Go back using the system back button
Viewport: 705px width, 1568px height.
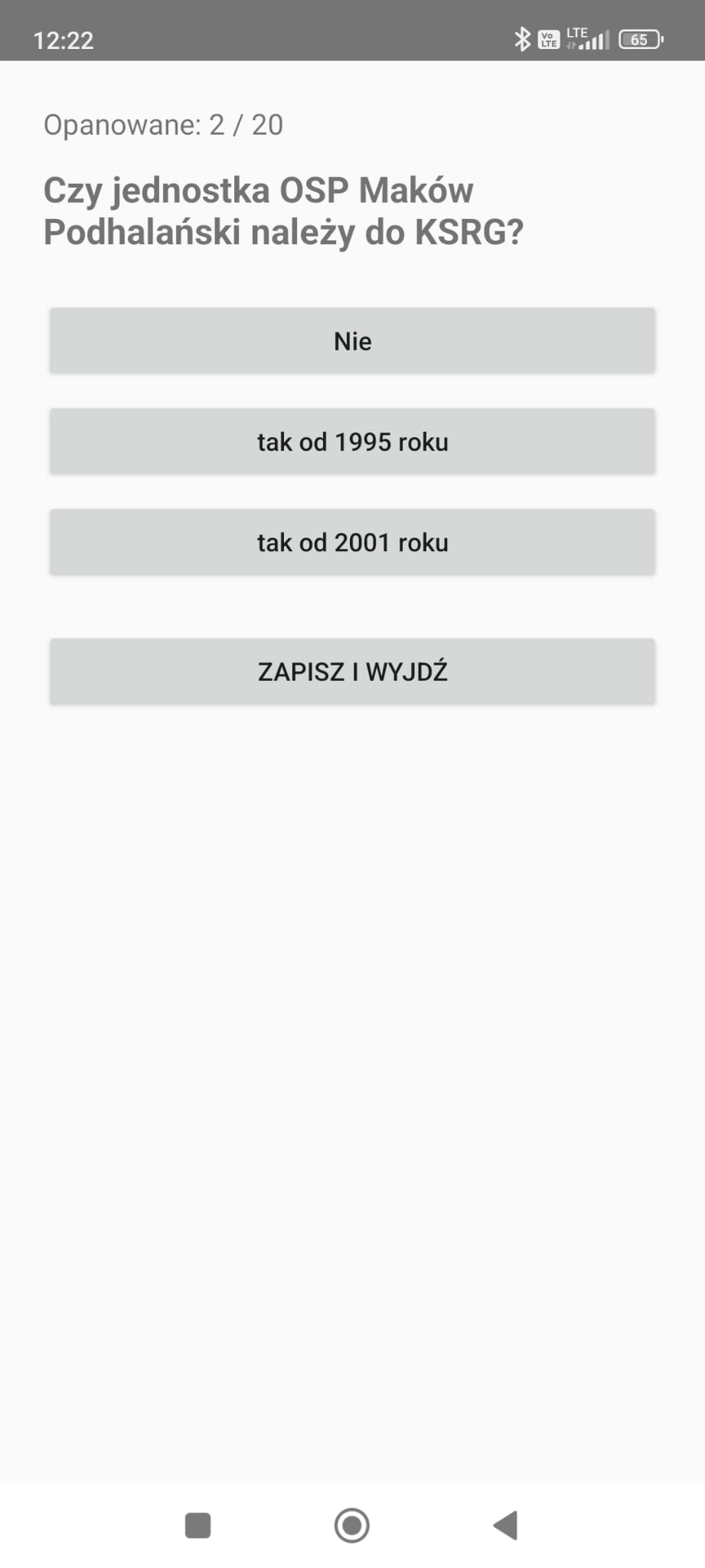click(505, 1525)
